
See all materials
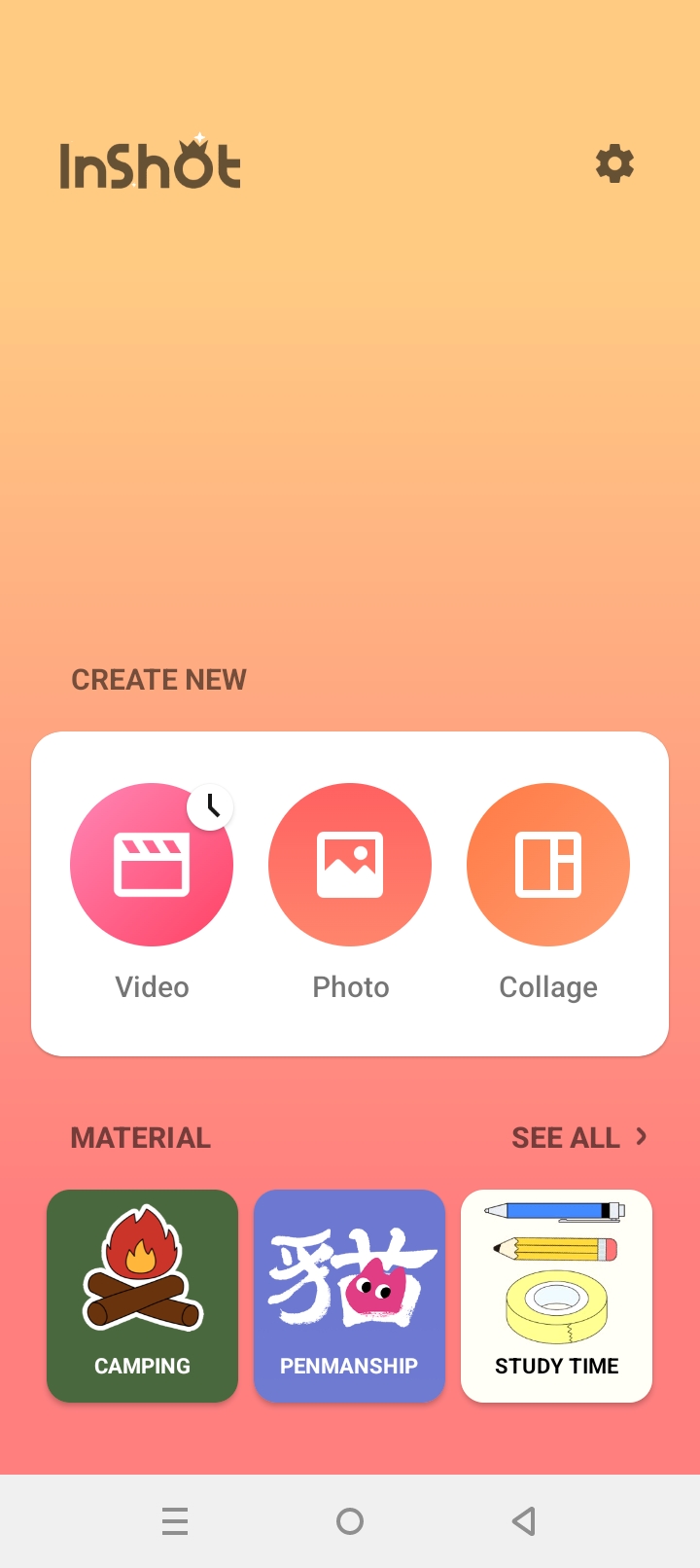click(578, 1137)
